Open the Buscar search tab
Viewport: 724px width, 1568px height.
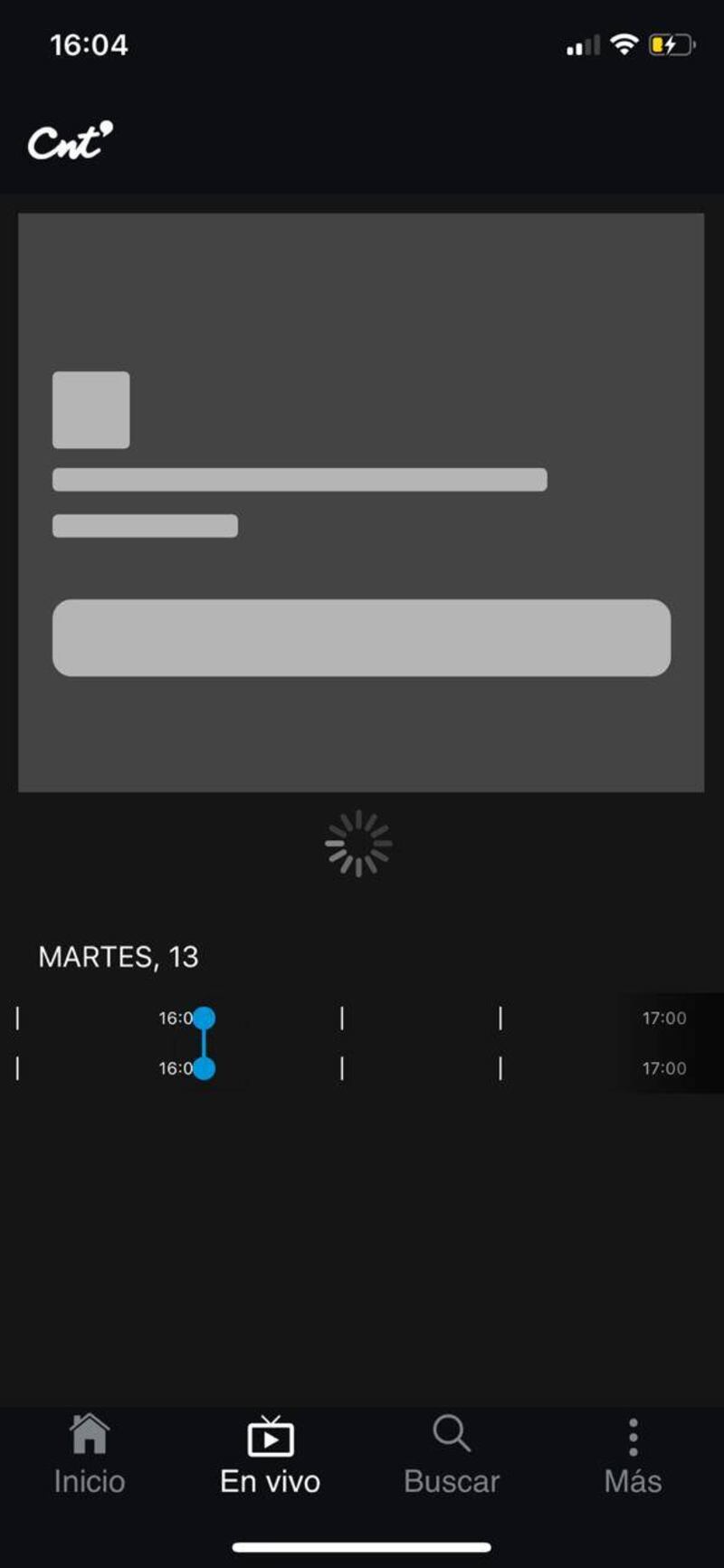pos(452,1455)
